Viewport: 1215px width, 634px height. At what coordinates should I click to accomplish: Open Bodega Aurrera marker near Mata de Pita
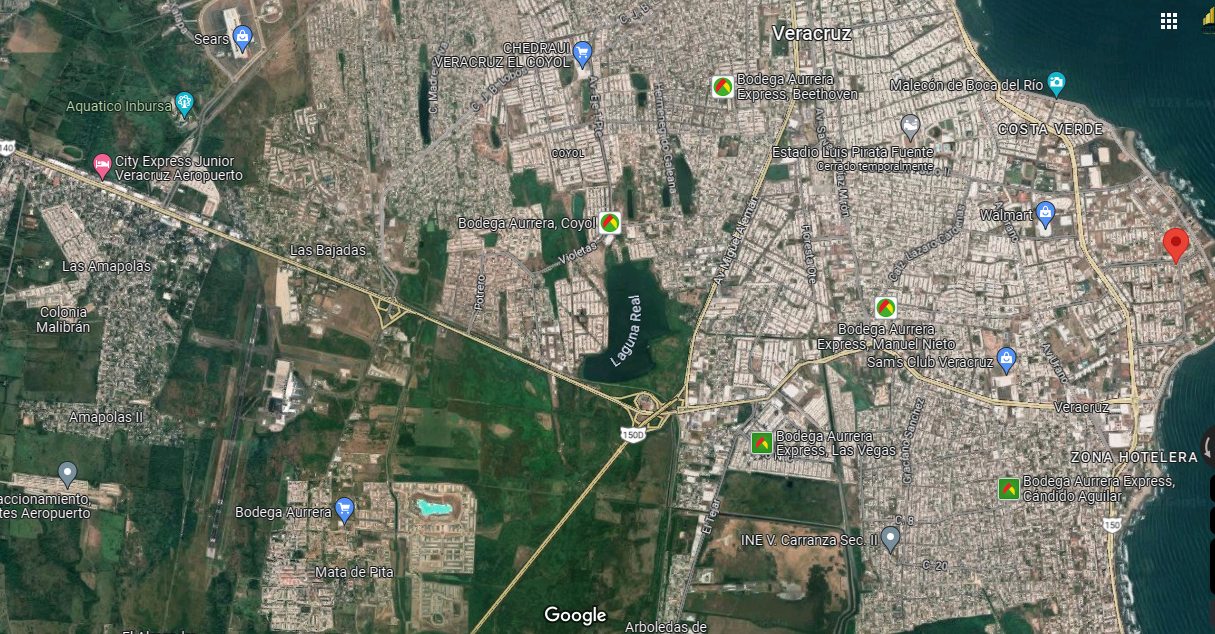tap(345, 509)
